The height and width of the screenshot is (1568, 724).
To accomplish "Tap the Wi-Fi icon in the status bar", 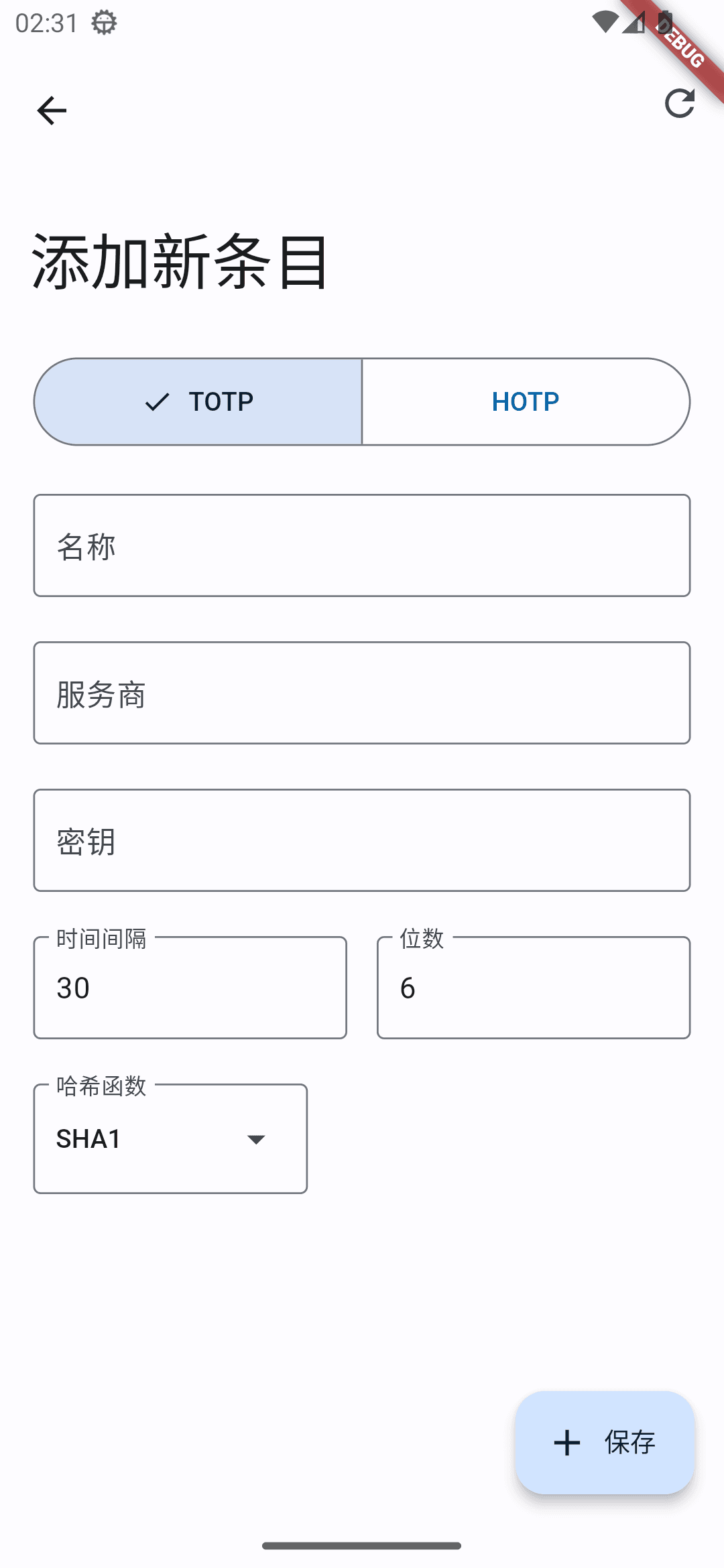I will point(604,22).
